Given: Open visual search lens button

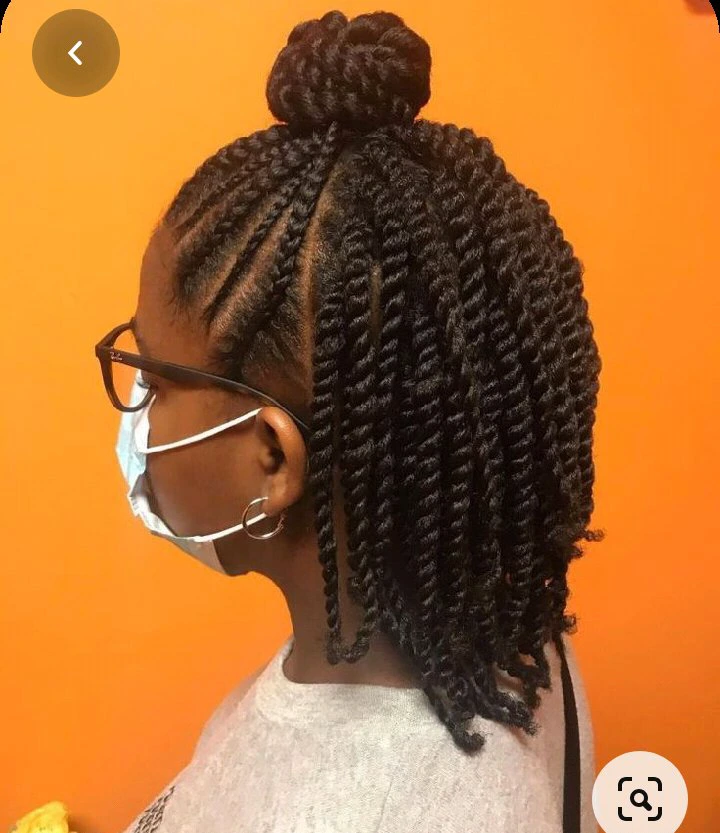Looking at the screenshot, I should 640,797.
